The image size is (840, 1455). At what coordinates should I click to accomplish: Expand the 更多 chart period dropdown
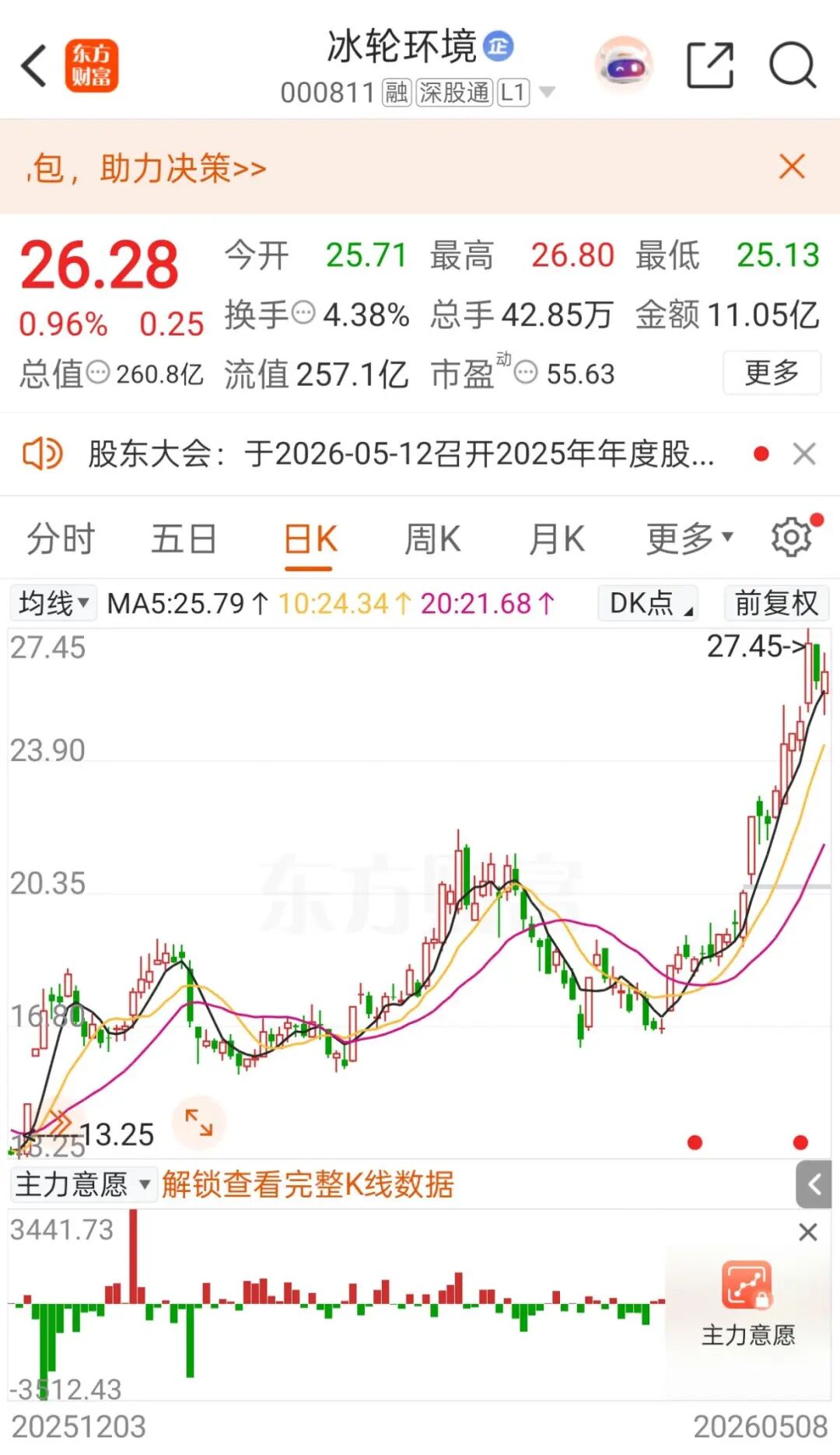[x=690, y=538]
